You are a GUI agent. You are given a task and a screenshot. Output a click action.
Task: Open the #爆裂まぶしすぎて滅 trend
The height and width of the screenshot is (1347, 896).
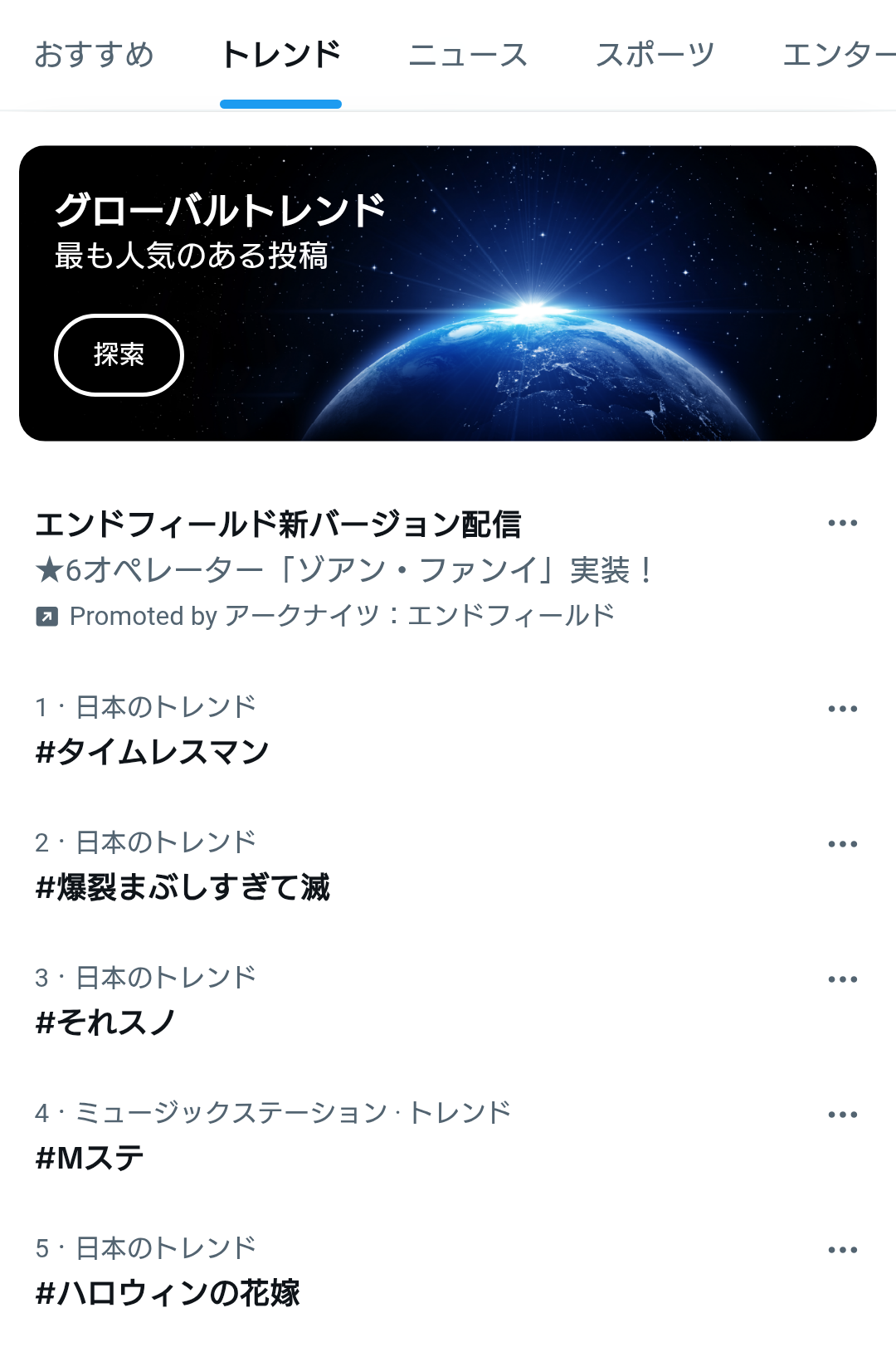[183, 887]
